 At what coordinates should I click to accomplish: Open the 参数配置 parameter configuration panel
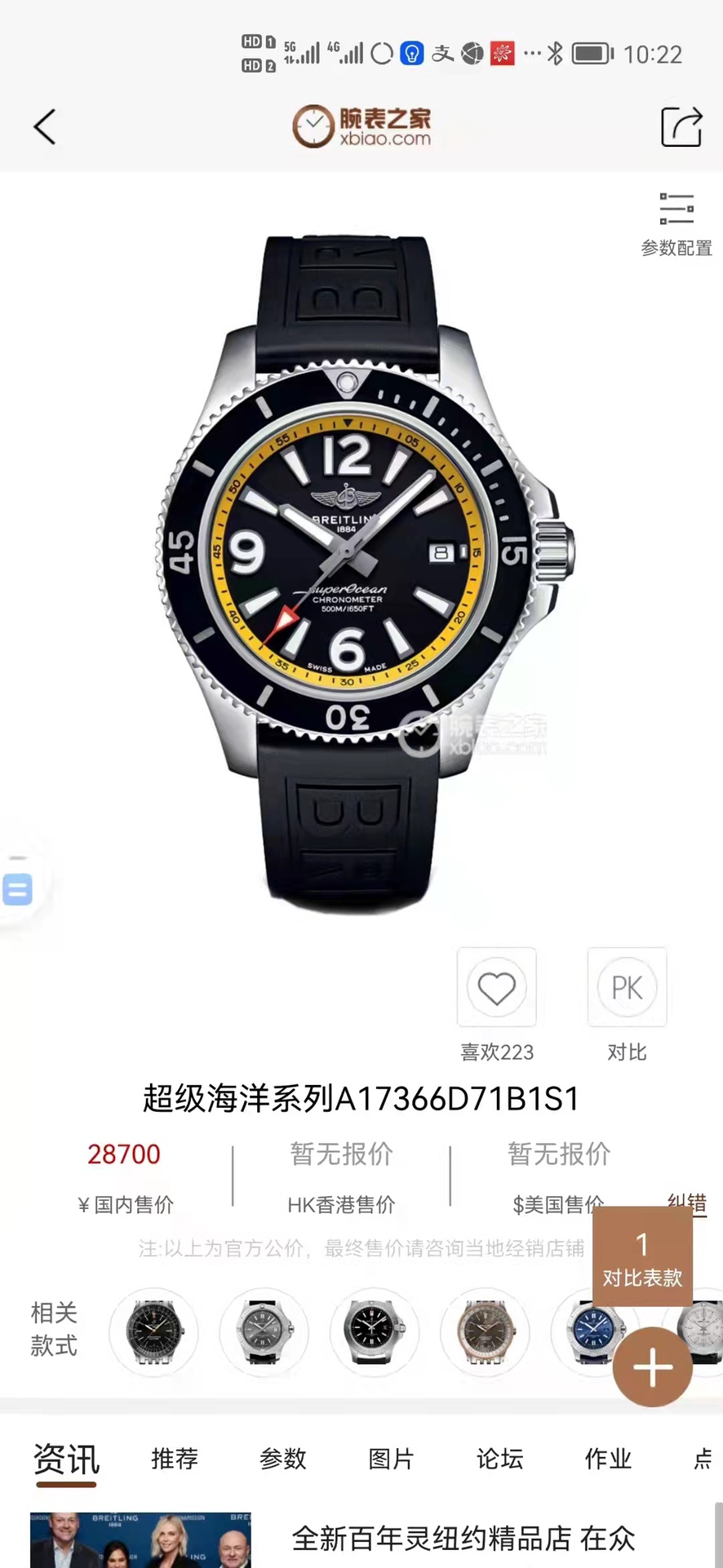click(x=676, y=220)
